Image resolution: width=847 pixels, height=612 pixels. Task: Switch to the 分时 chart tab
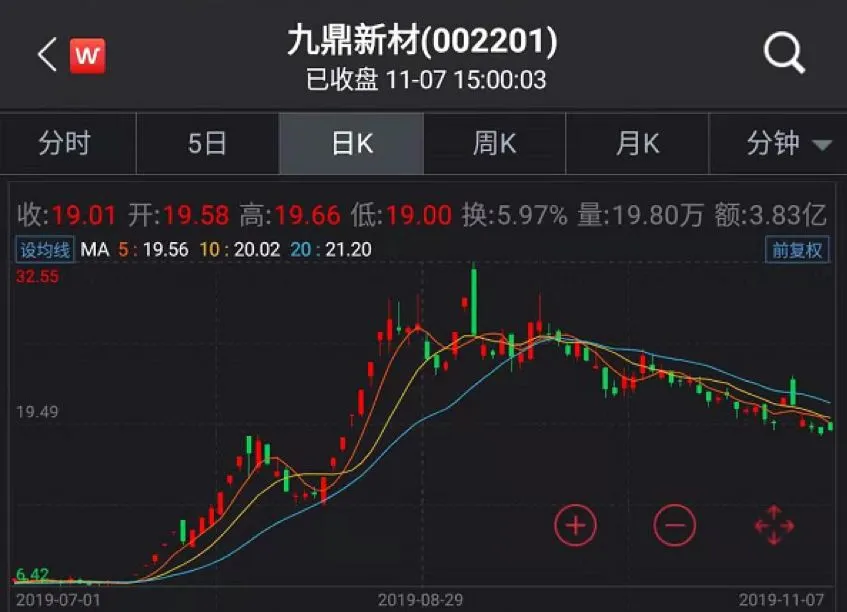point(65,144)
